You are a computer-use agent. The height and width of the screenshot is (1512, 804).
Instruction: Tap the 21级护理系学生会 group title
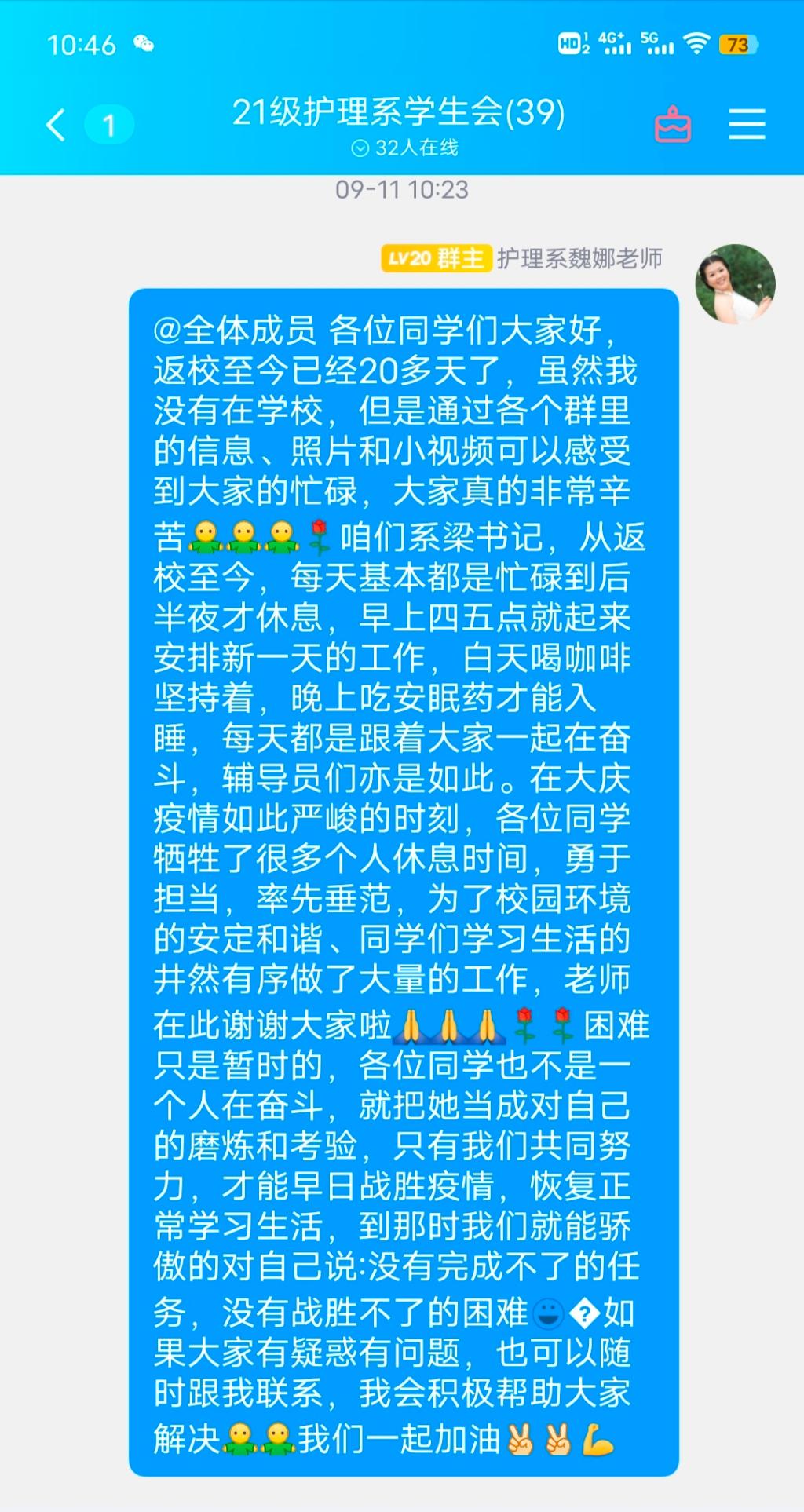click(399, 114)
